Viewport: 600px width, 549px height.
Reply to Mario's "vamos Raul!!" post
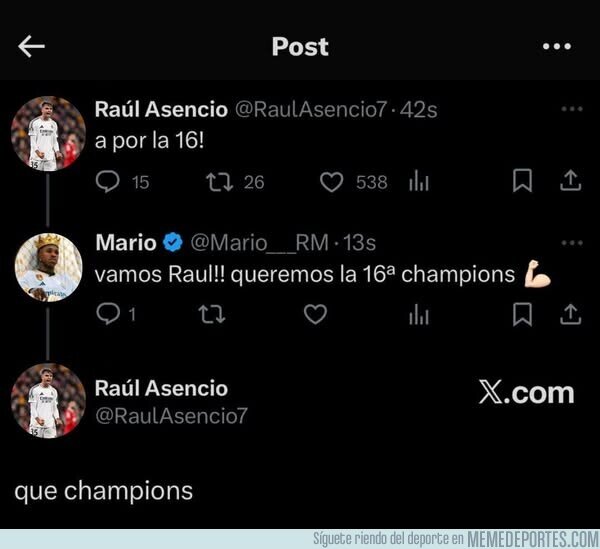[x=108, y=314]
